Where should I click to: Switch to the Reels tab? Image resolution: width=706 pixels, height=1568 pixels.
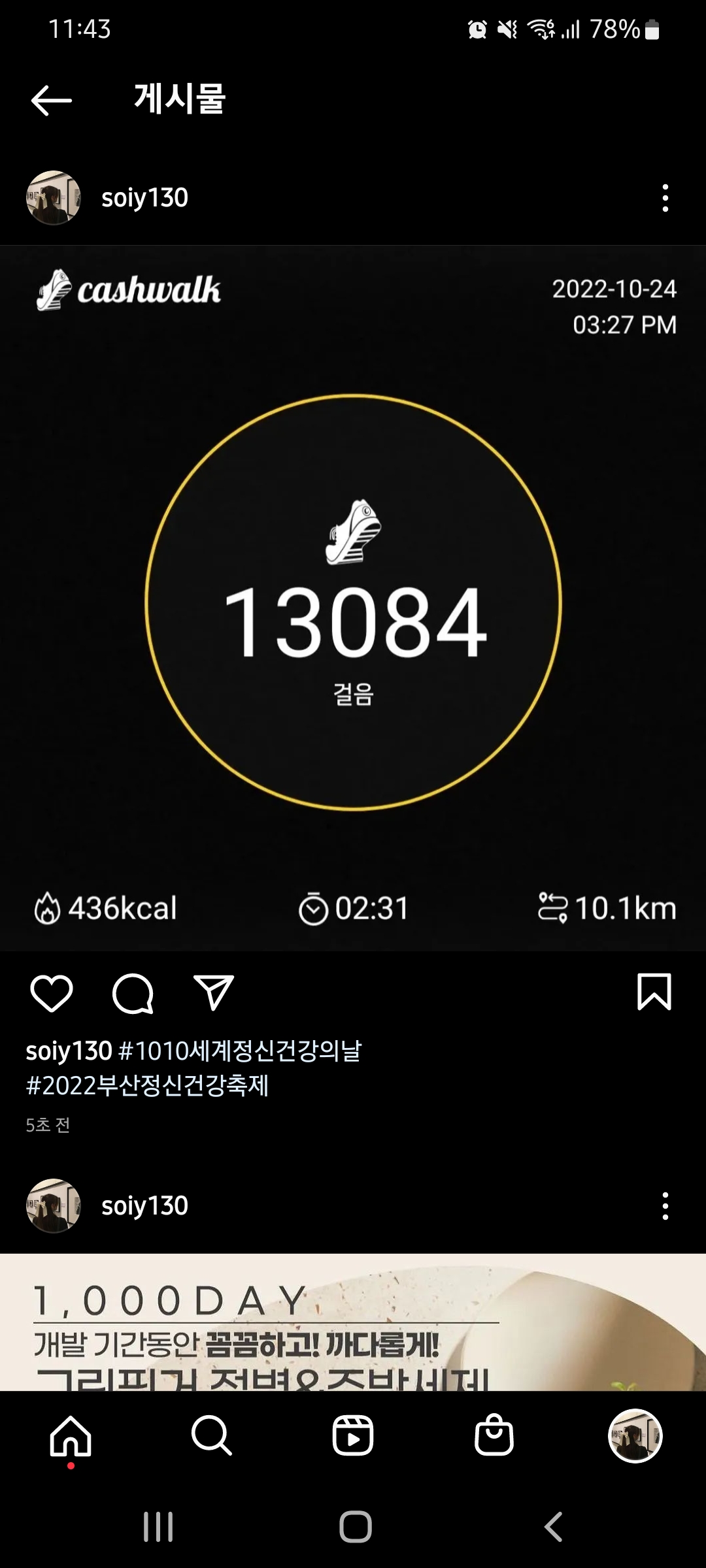point(353,1436)
